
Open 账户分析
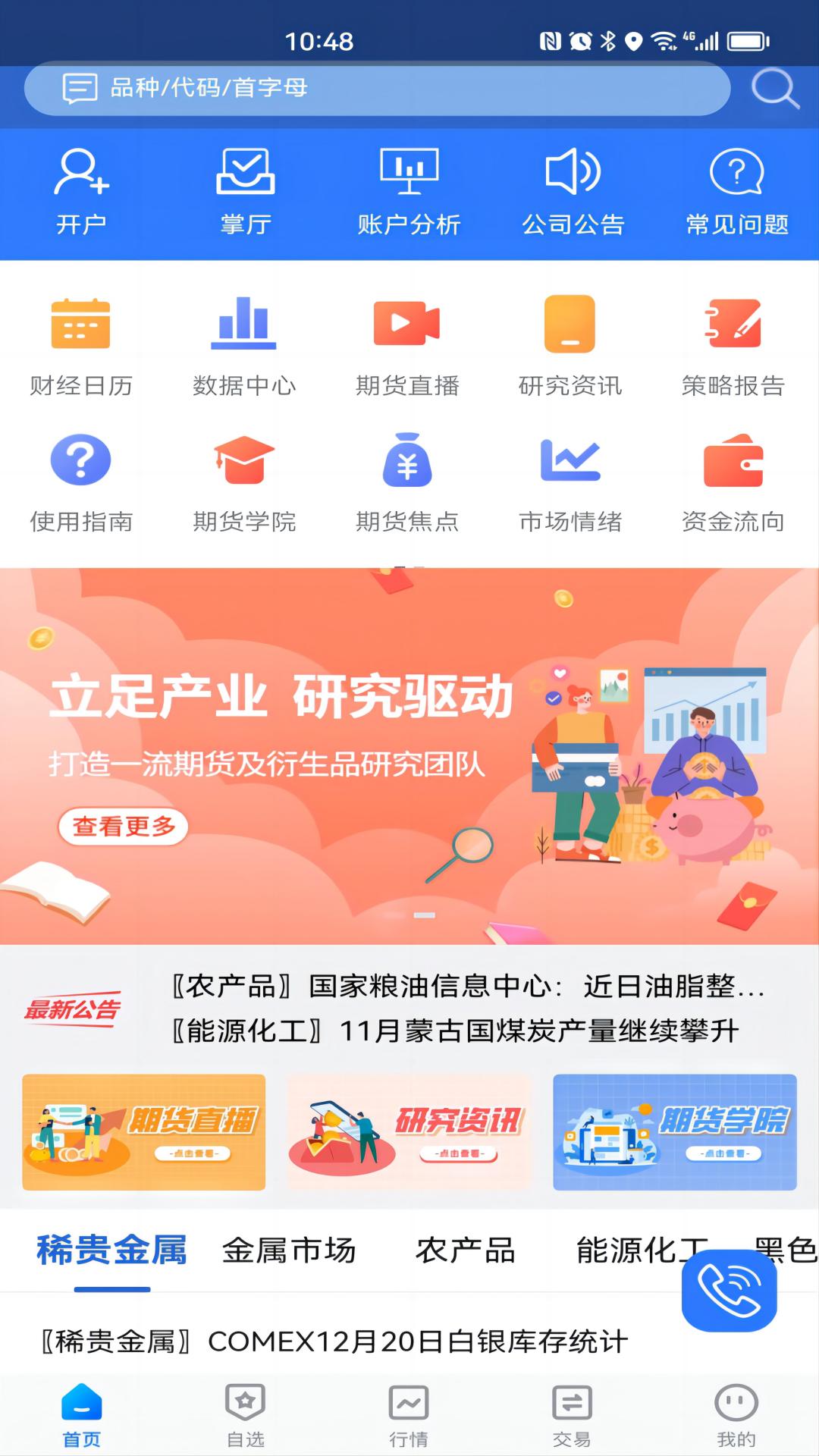[x=409, y=193]
